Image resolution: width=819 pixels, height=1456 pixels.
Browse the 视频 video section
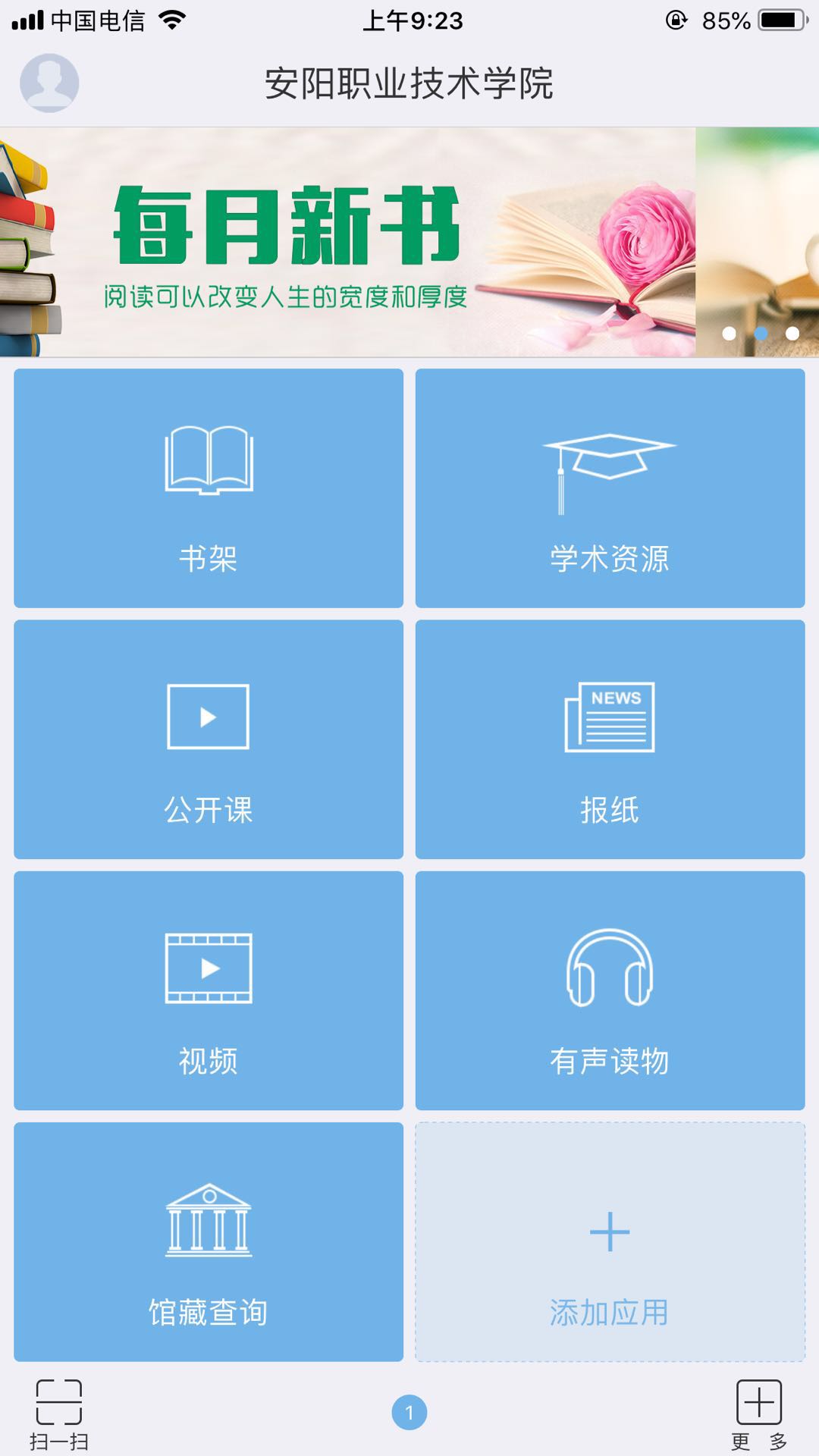tap(209, 990)
